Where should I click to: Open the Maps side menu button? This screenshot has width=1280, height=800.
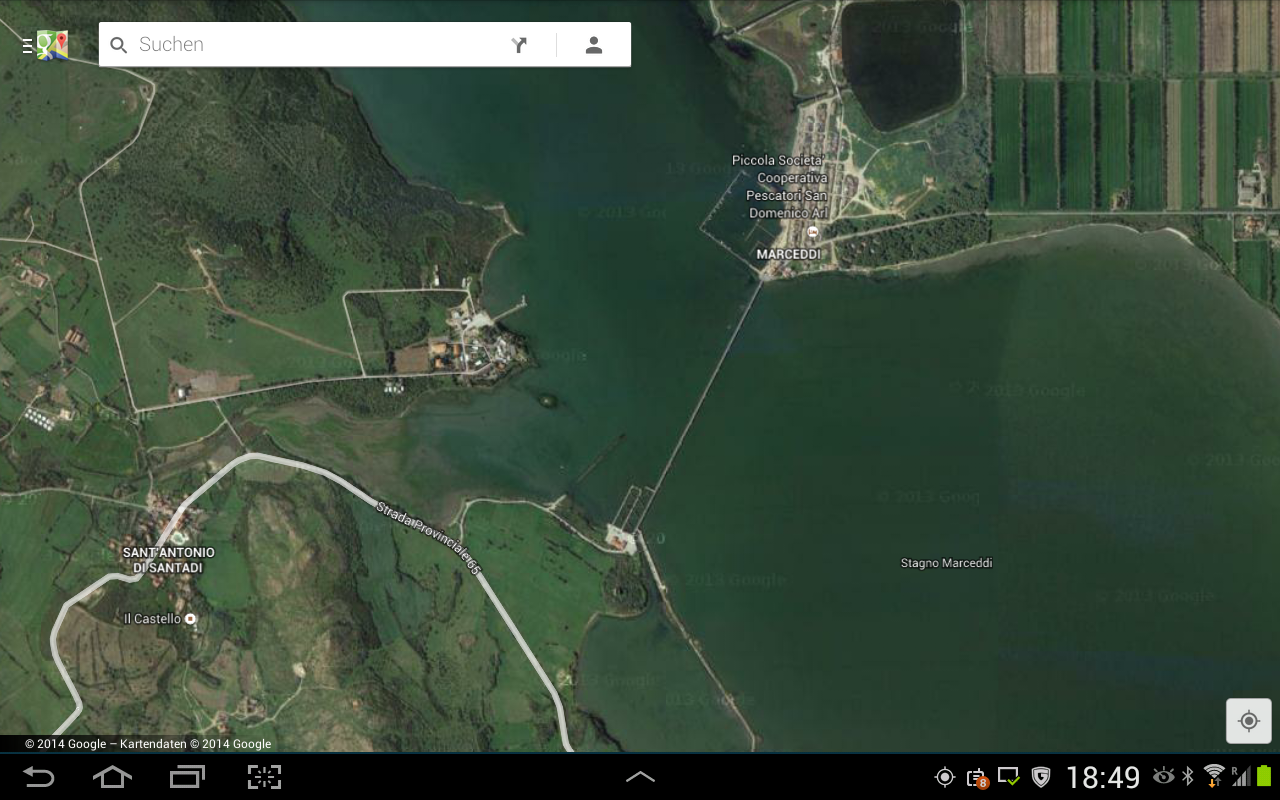coord(45,45)
